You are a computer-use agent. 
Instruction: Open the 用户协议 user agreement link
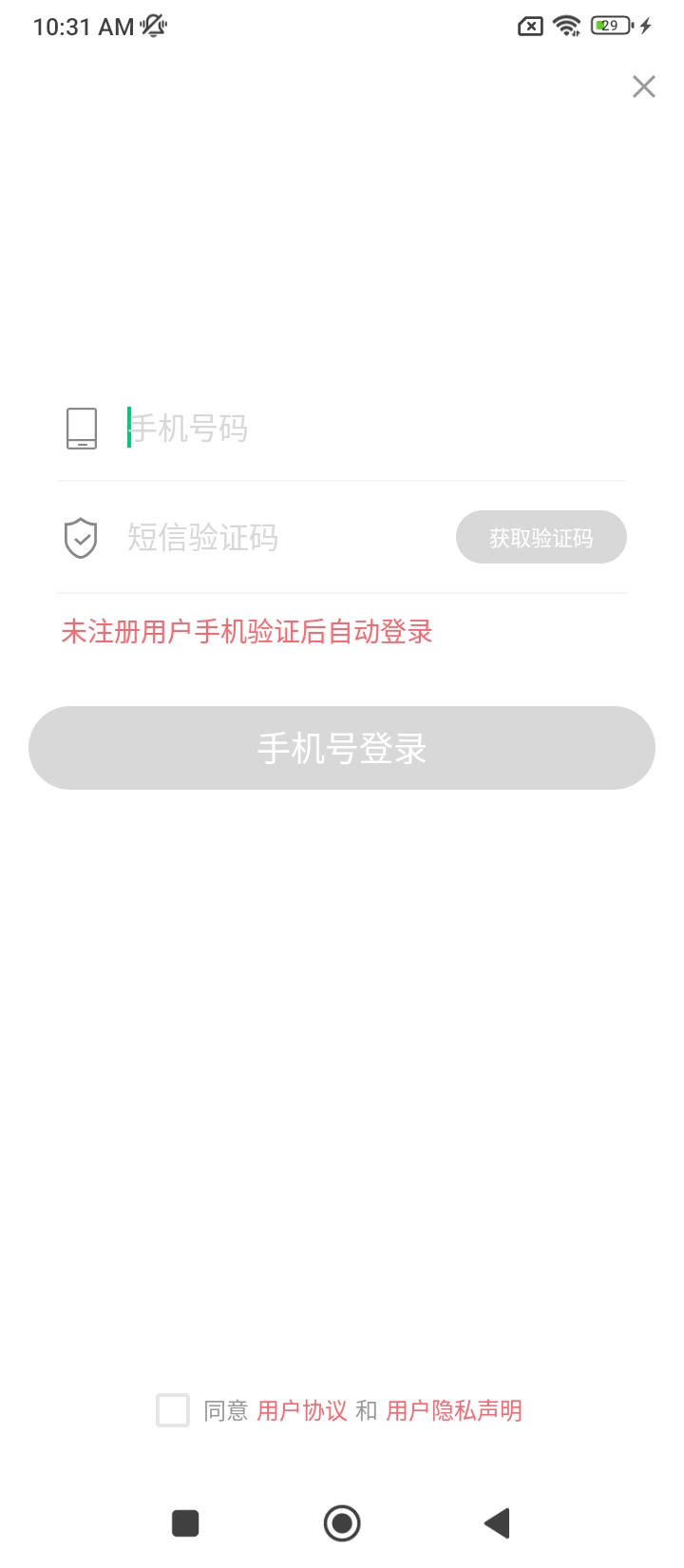pyautogui.click(x=302, y=1411)
